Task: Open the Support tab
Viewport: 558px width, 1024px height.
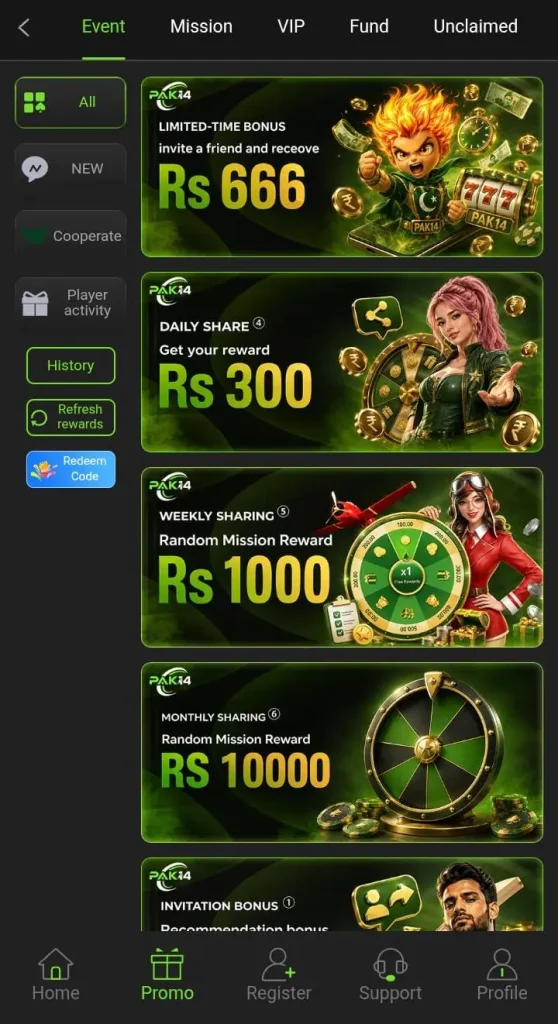Action: coord(391,975)
